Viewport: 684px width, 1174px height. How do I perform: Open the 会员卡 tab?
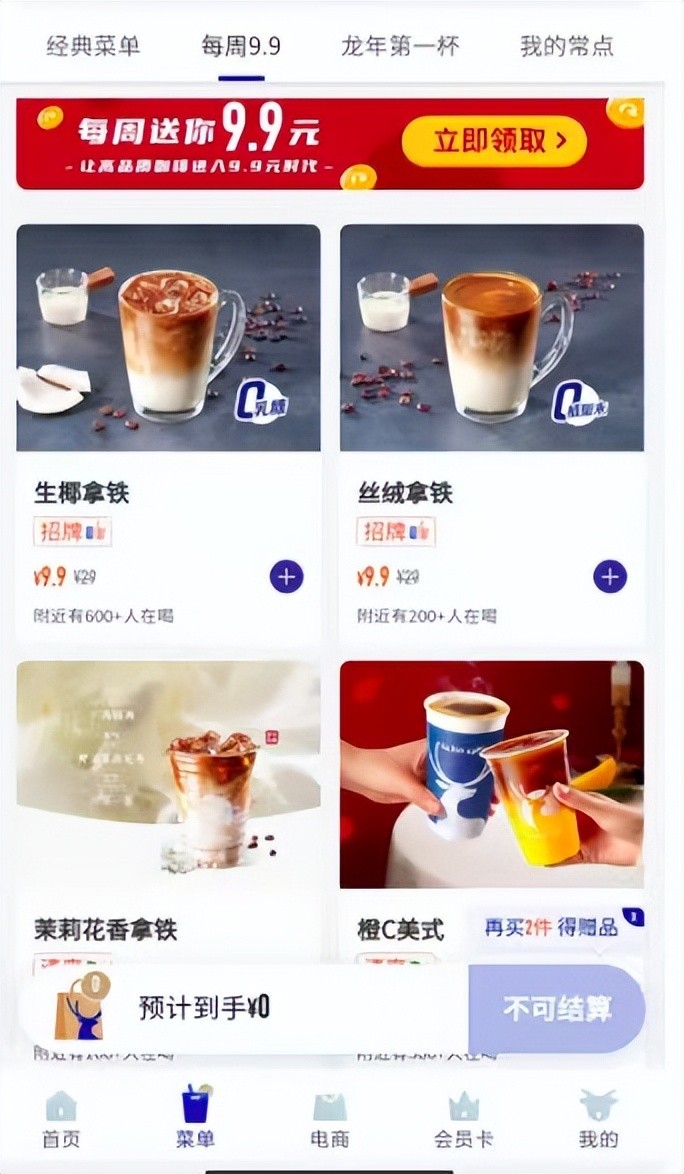click(463, 1118)
